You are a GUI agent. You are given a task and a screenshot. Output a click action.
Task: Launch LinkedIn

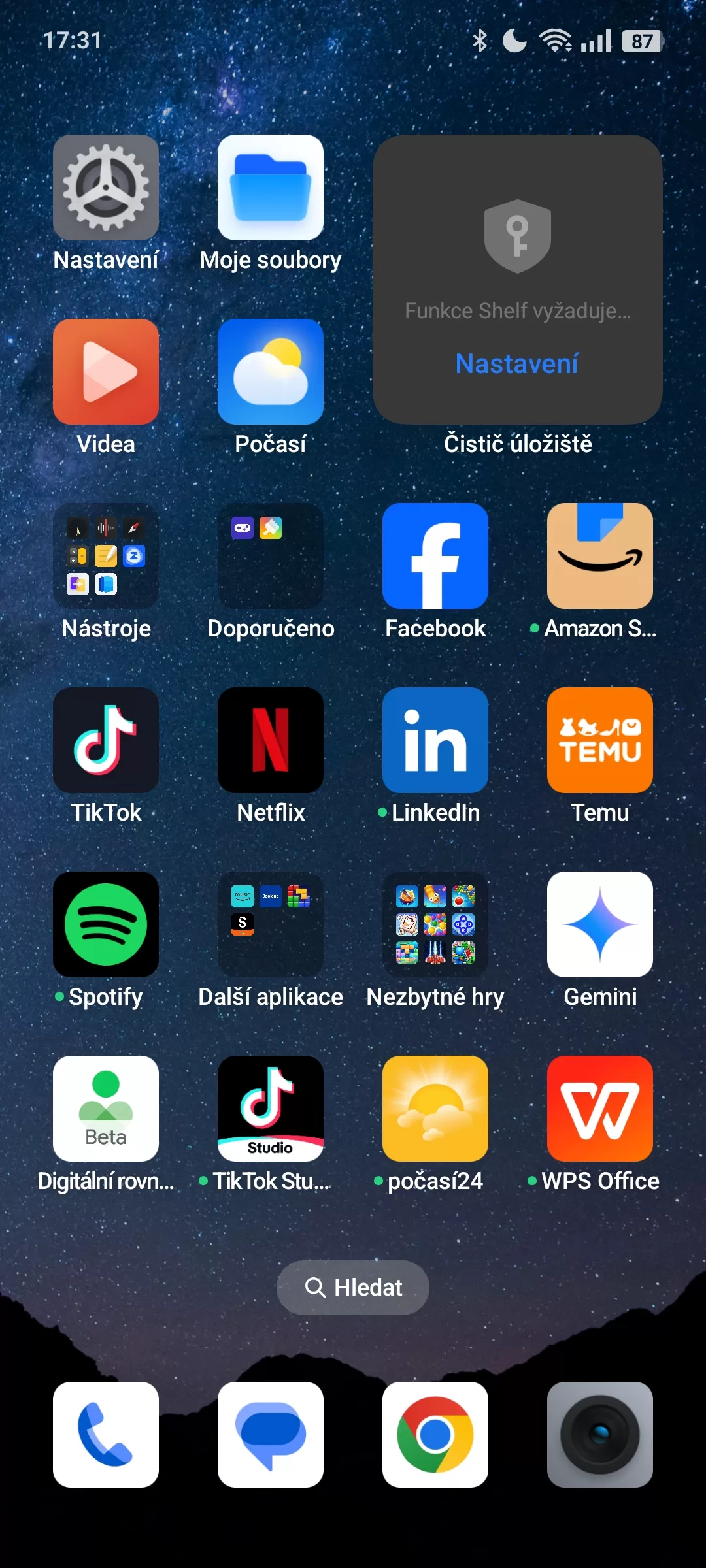[435, 741]
